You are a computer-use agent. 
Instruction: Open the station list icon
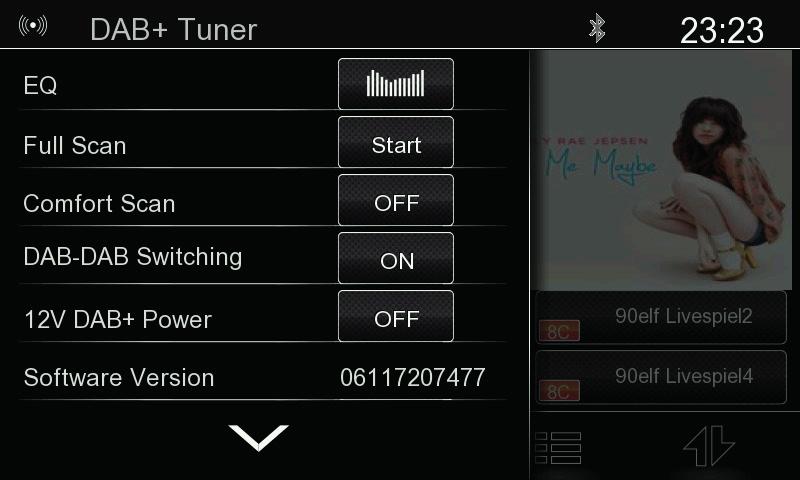click(x=558, y=448)
